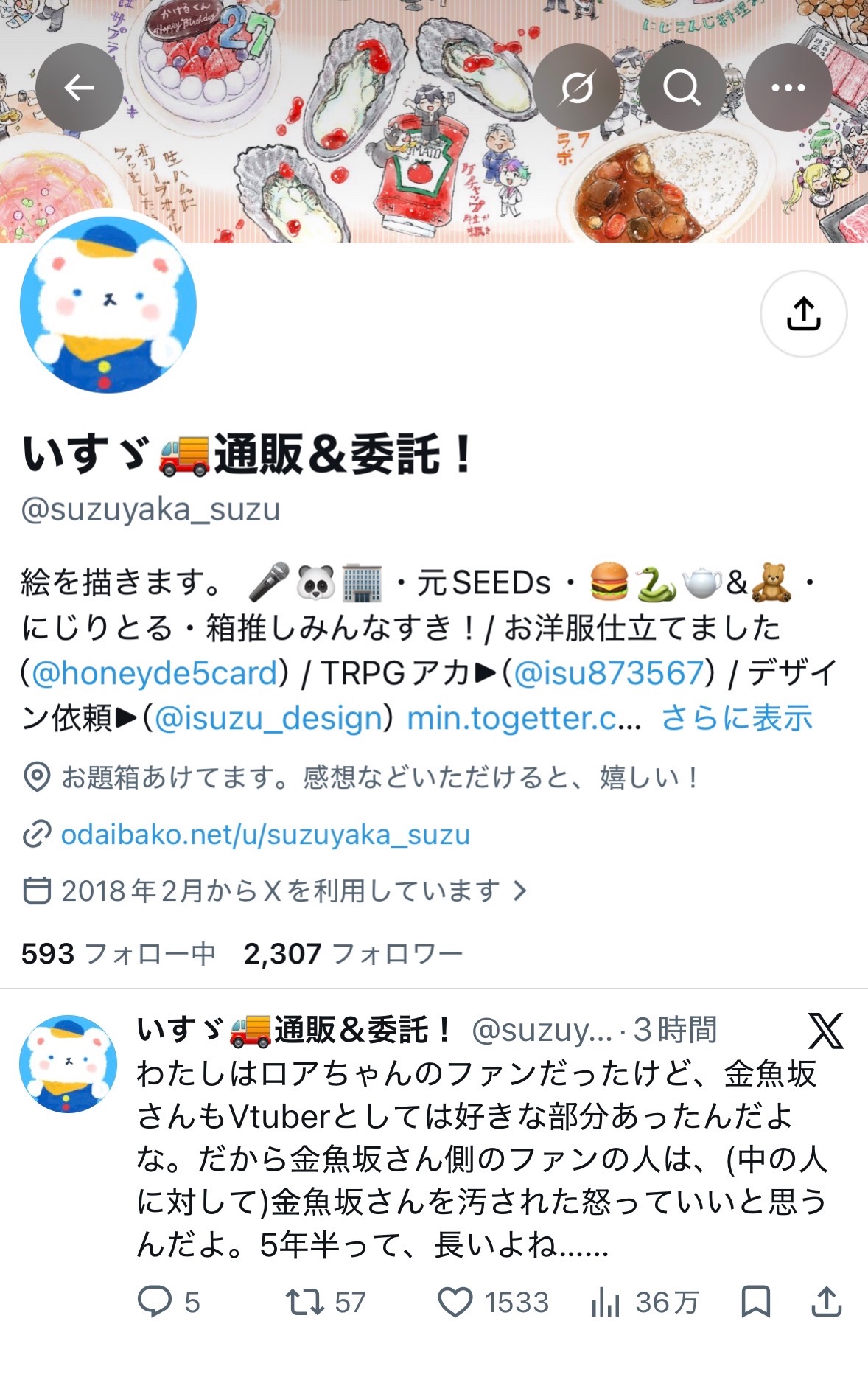
Task: Go back using the arrow button
Action: coord(79,88)
